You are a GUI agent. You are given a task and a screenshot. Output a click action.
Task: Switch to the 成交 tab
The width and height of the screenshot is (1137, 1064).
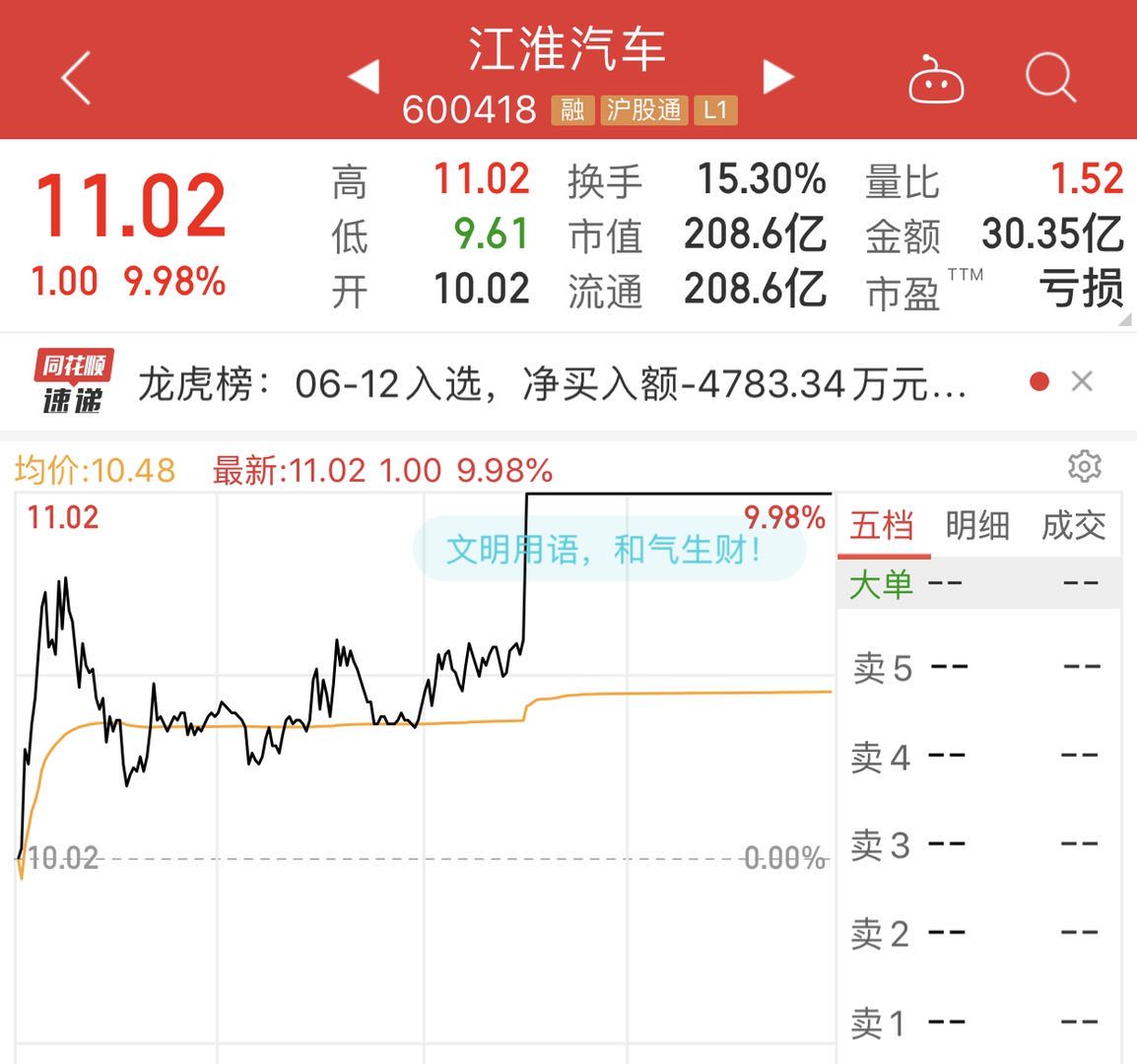(x=1073, y=526)
